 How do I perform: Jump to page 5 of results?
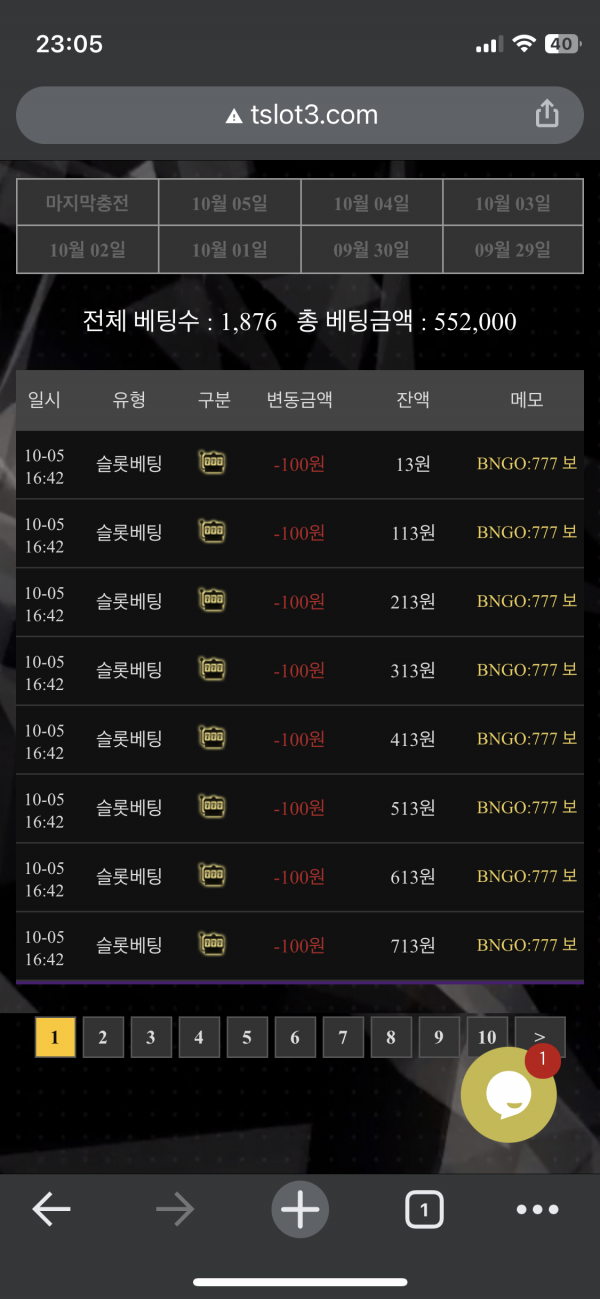[x=247, y=1037]
